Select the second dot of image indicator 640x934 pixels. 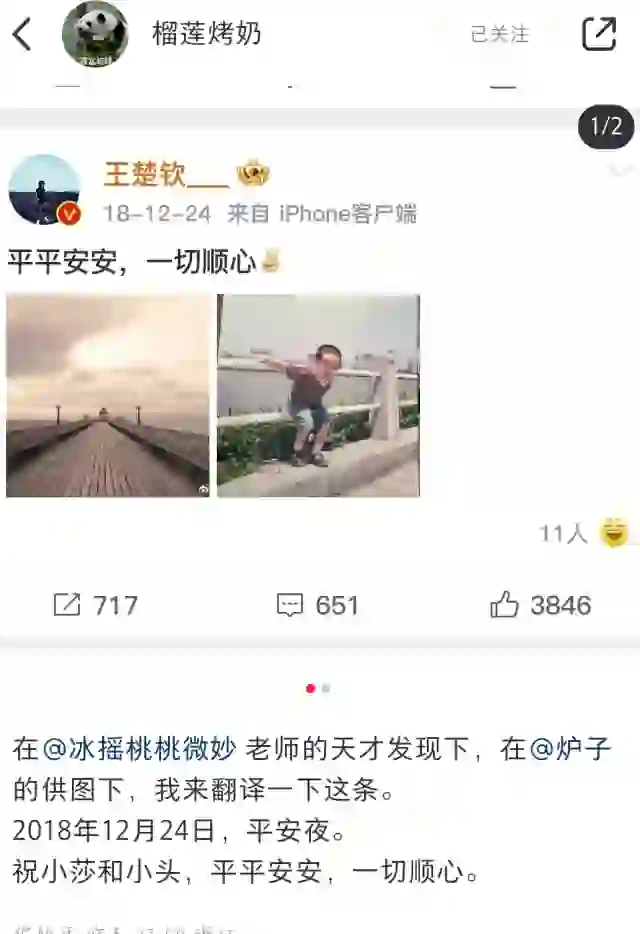(326, 688)
